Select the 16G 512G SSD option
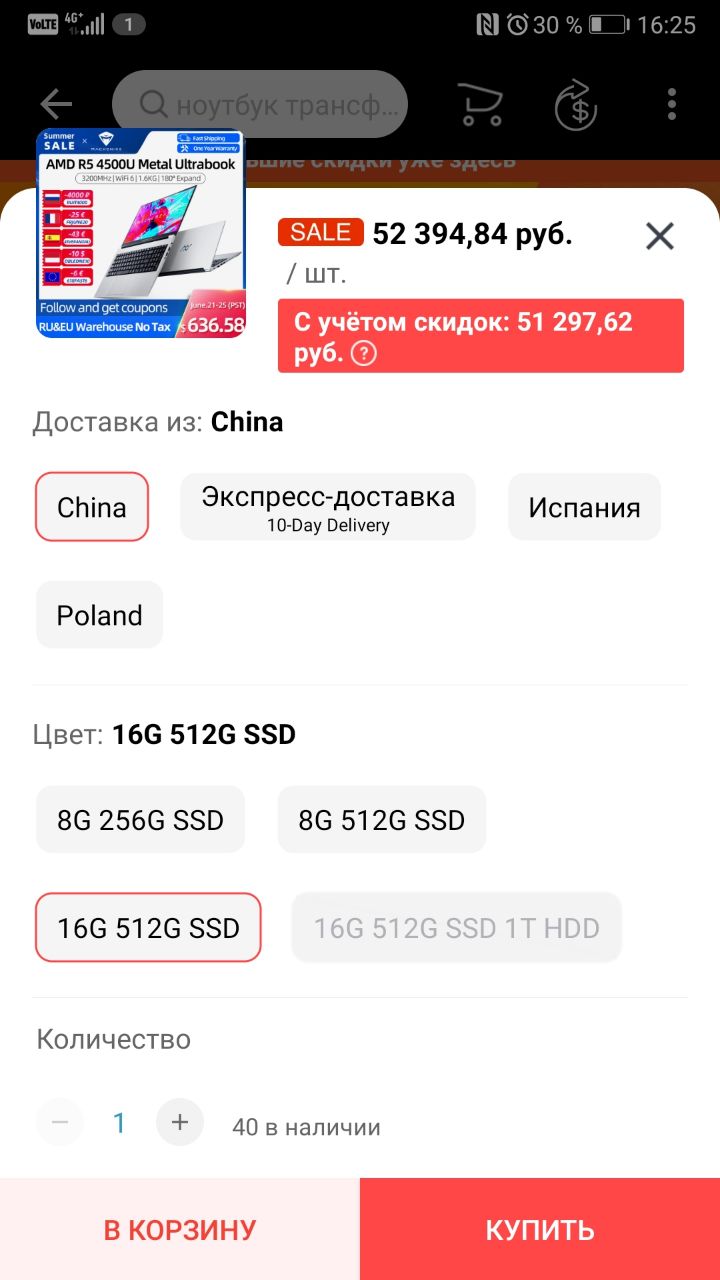The width and height of the screenshot is (720, 1280). pos(148,928)
